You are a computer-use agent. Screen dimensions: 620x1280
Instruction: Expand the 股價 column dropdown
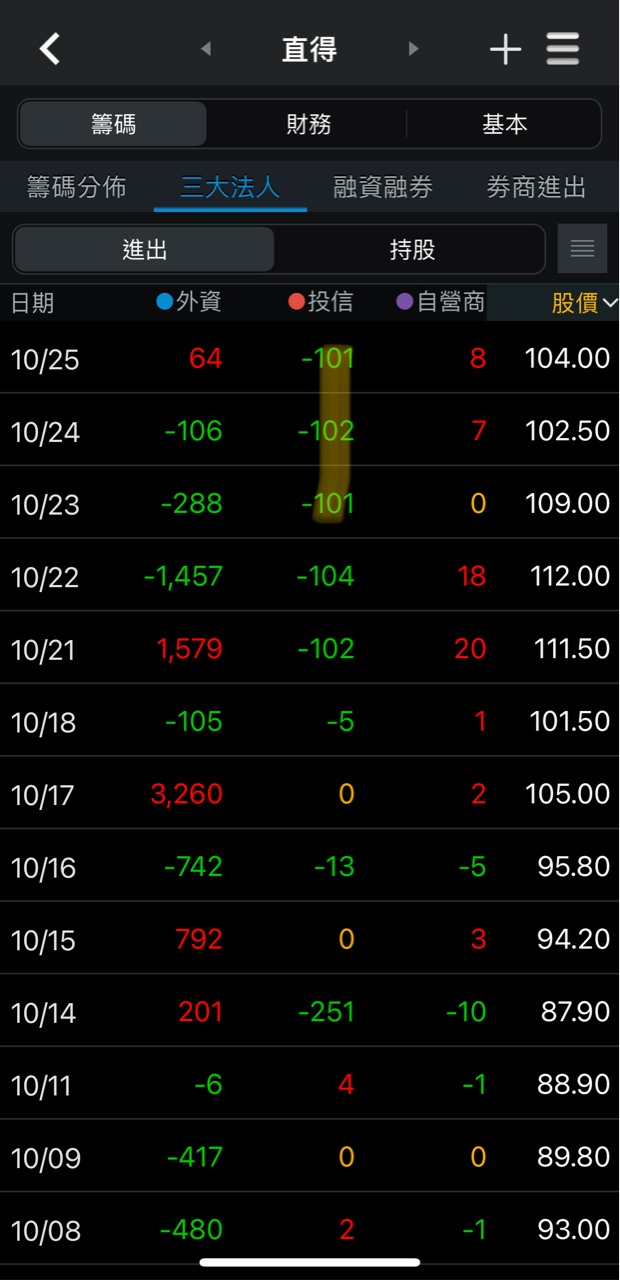click(585, 303)
